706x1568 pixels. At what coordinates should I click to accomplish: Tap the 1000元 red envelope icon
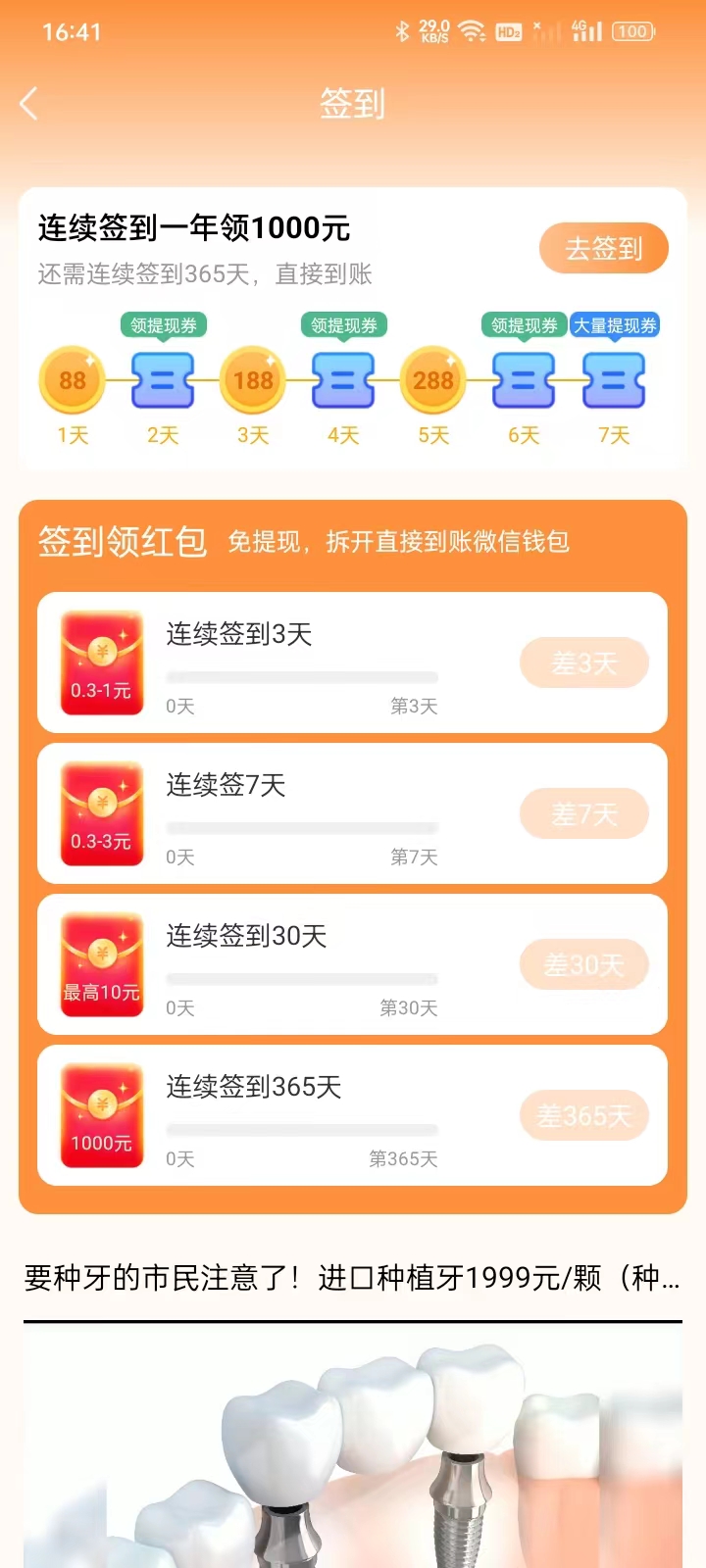(x=101, y=1114)
